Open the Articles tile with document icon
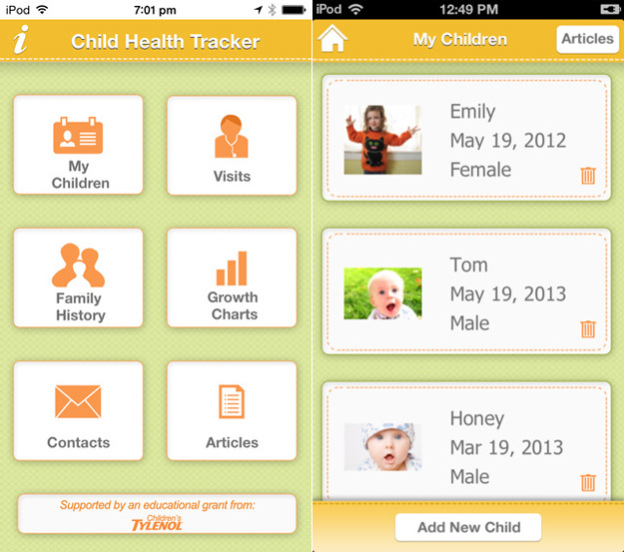Screen dimensions: 624x552 tap(232, 410)
